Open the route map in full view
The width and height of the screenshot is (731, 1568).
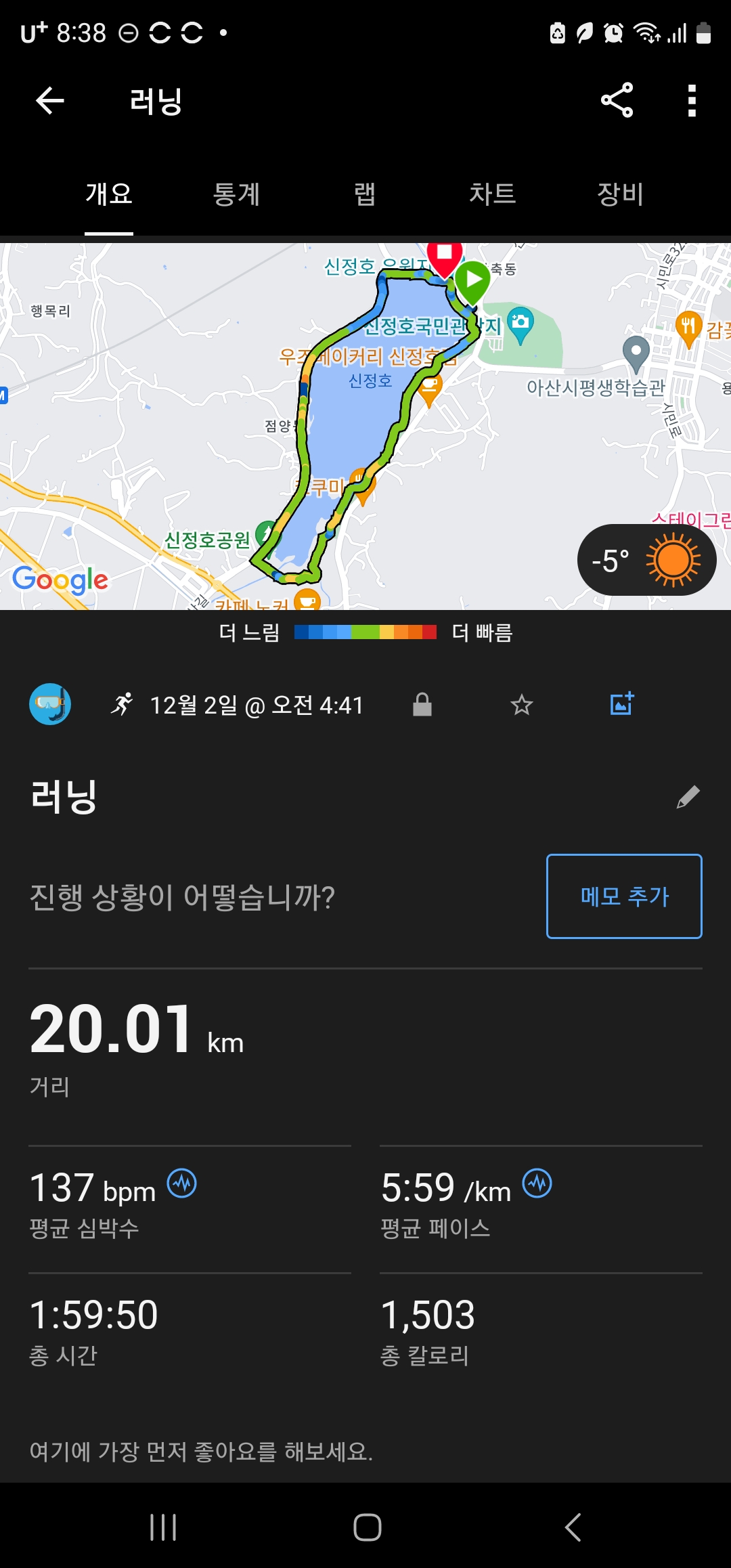tap(365, 427)
